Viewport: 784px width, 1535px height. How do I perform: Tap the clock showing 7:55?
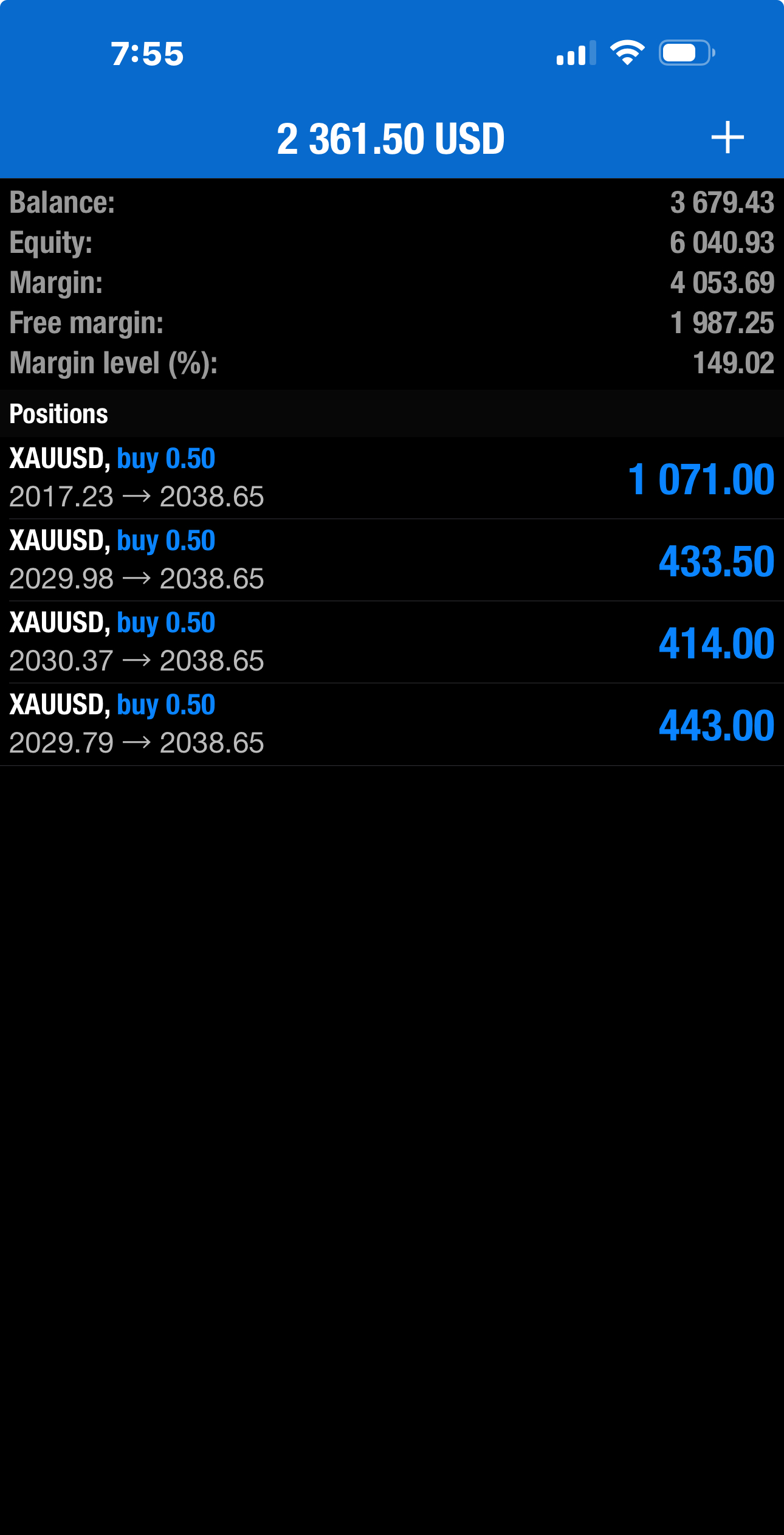coord(146,53)
